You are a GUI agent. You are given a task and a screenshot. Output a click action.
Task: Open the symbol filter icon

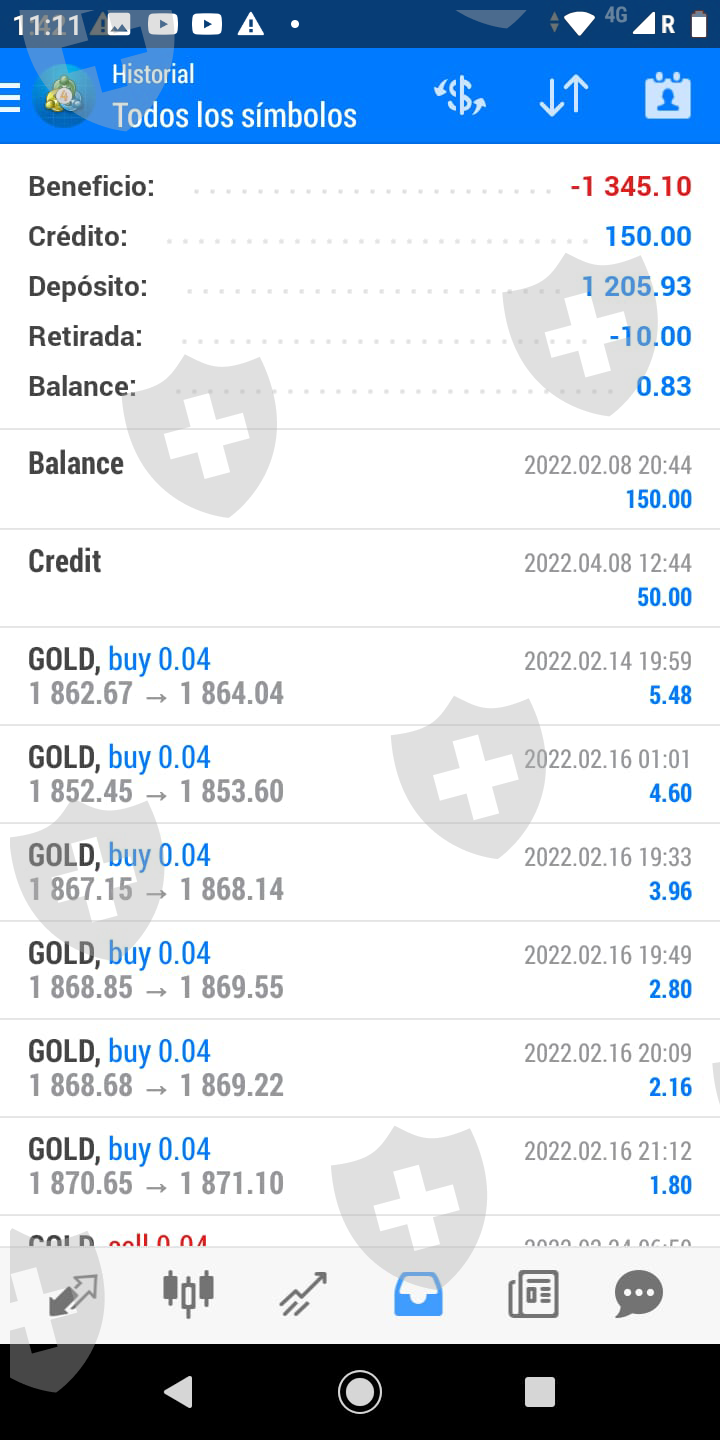pyautogui.click(x=459, y=97)
